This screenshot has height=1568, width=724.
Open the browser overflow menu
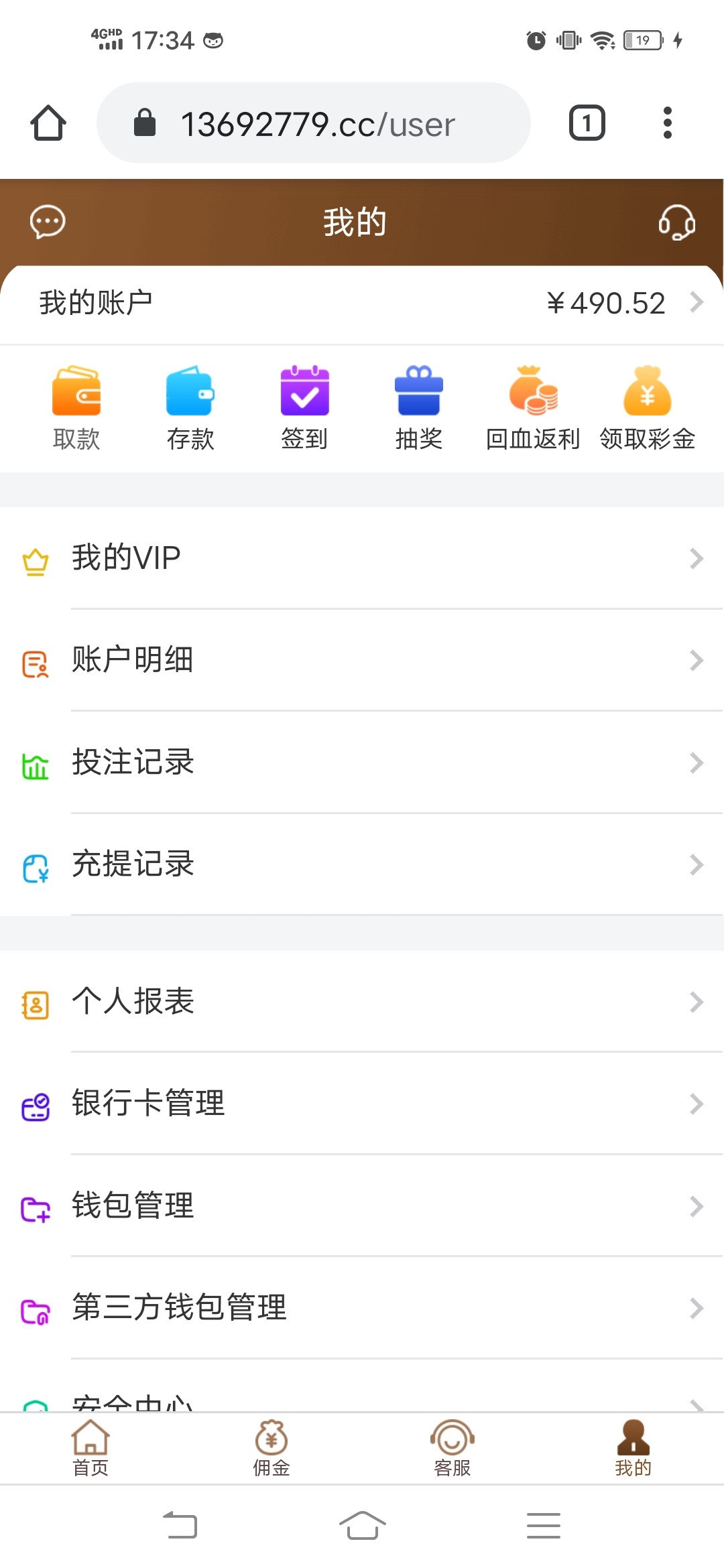tap(667, 123)
